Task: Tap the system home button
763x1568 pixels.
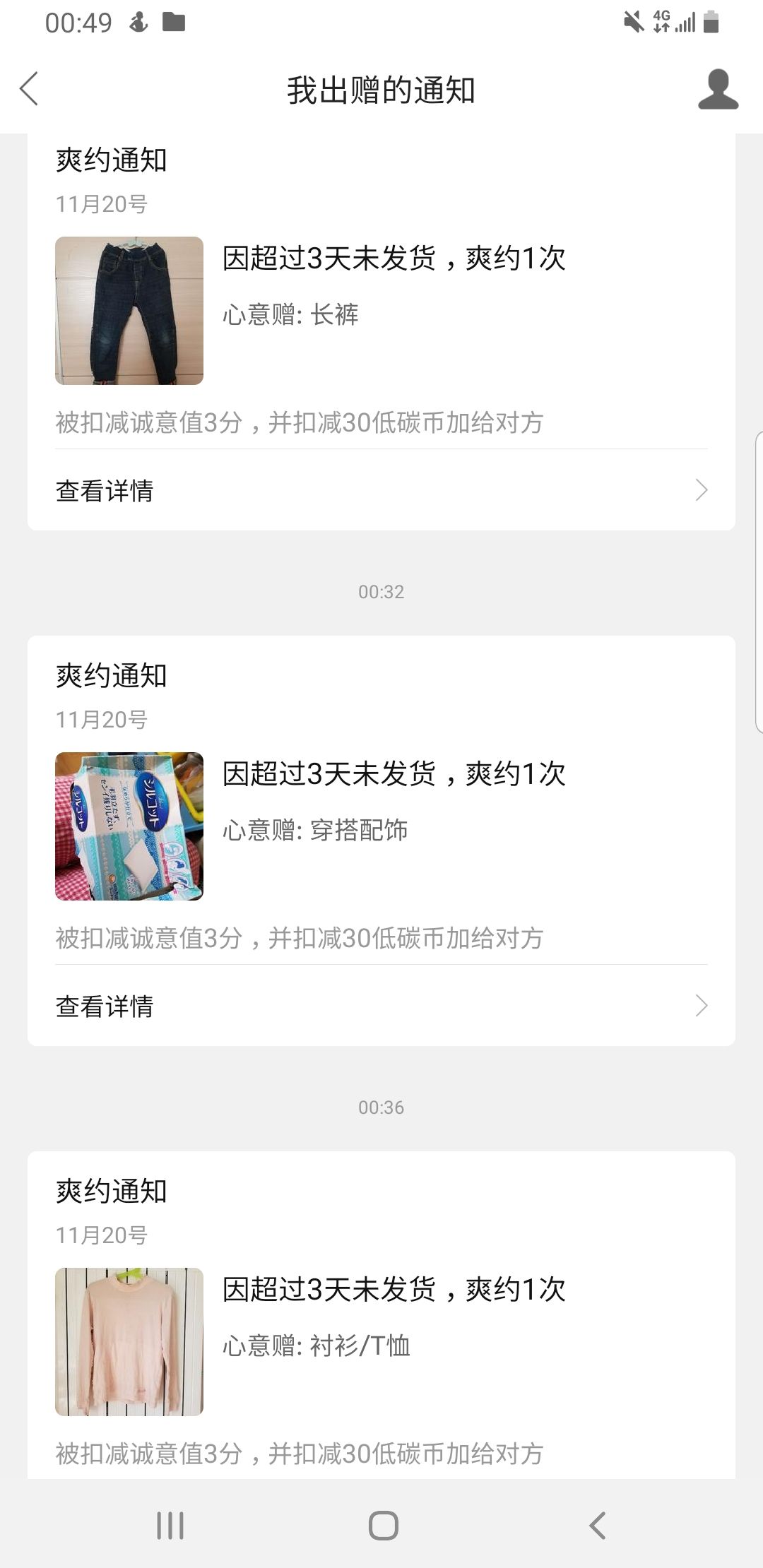Action: [x=383, y=1525]
